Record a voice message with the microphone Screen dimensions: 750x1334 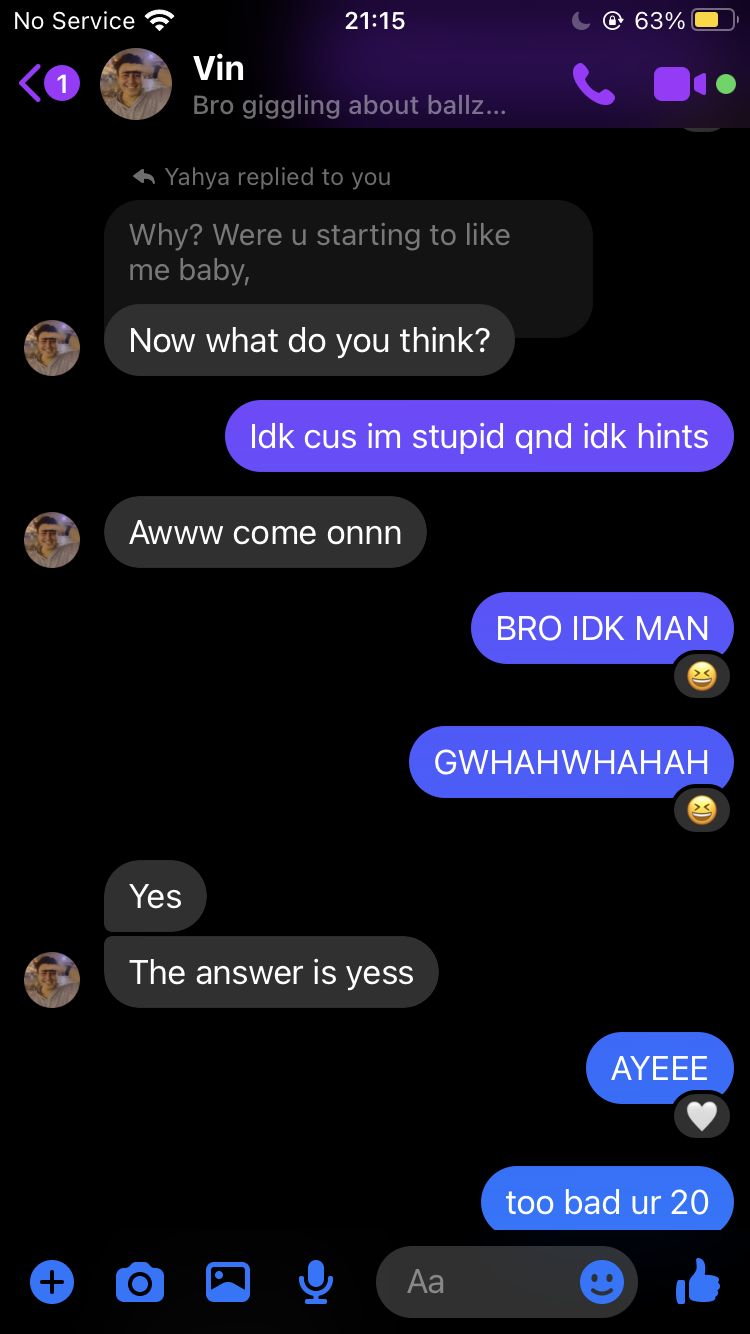pyautogui.click(x=316, y=1281)
